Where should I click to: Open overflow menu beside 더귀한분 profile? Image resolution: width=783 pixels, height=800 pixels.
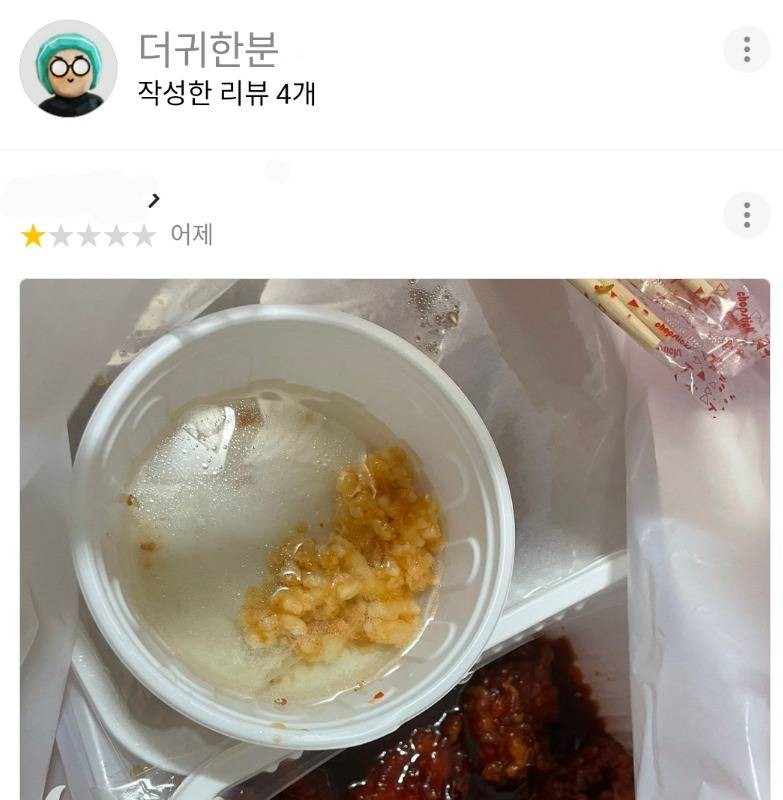pyautogui.click(x=746, y=49)
